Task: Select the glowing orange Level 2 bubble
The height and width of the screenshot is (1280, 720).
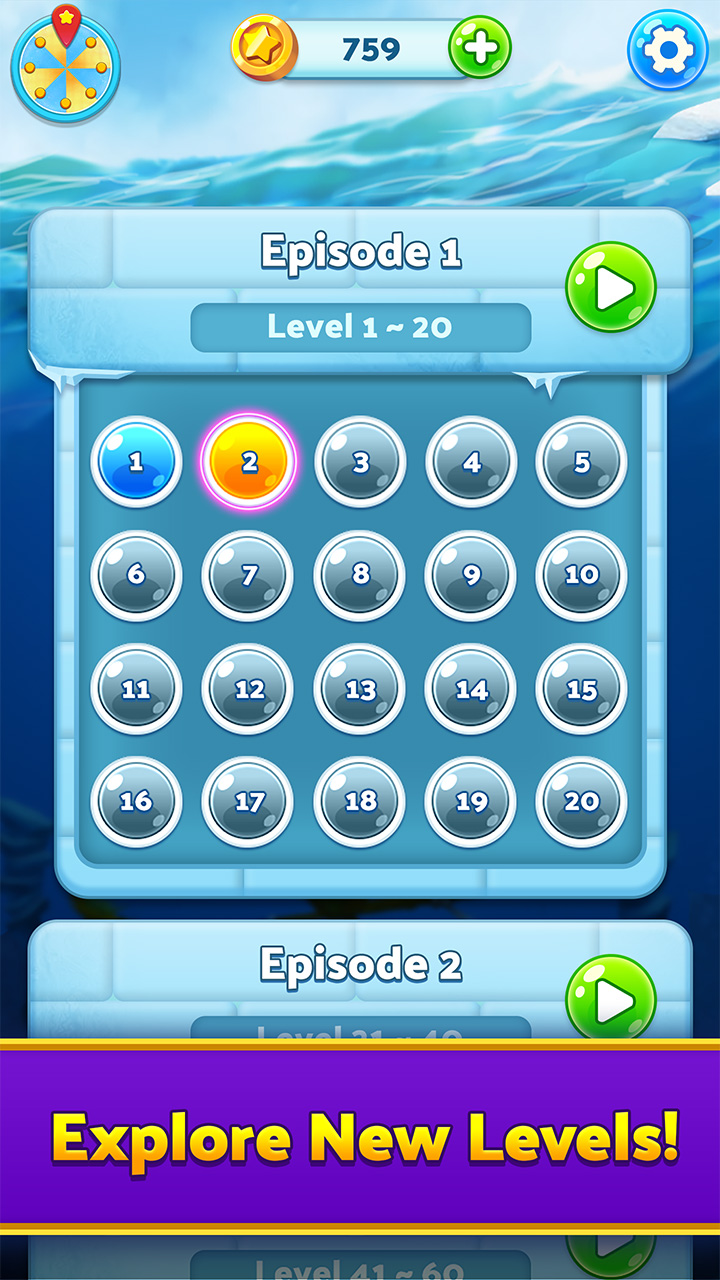Action: [x=248, y=461]
